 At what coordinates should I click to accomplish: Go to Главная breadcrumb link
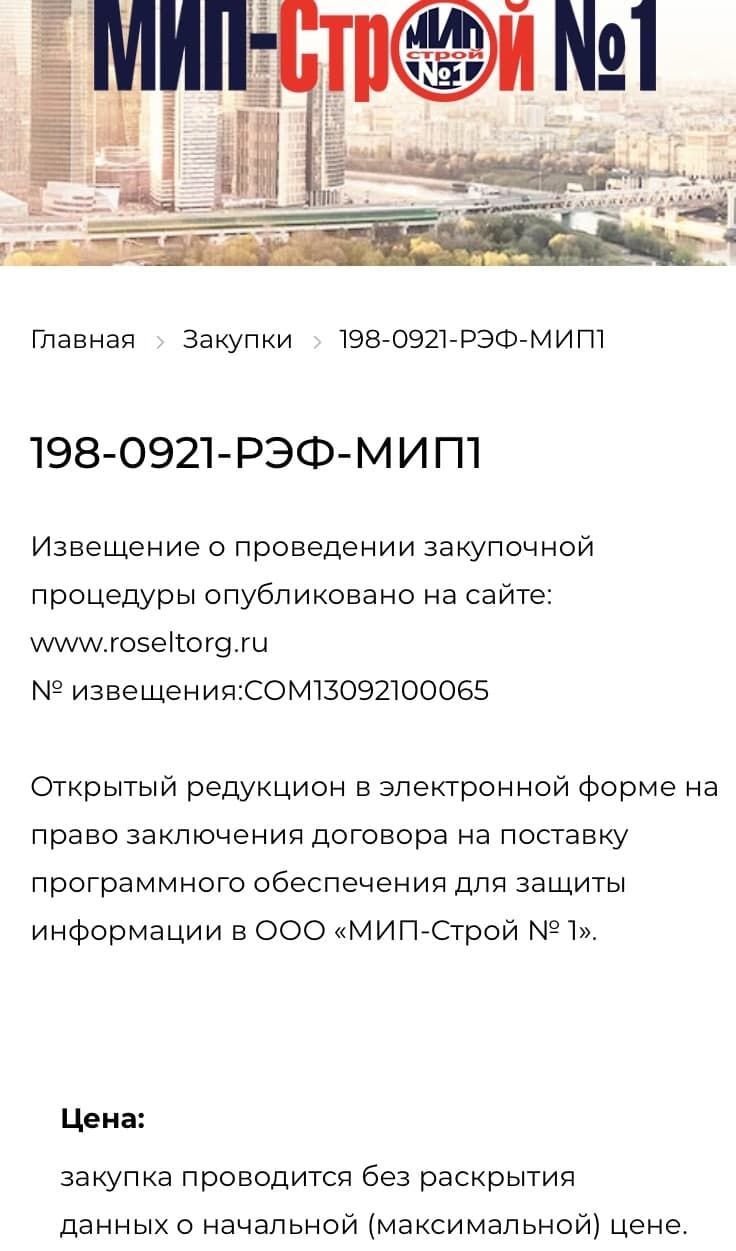click(82, 340)
